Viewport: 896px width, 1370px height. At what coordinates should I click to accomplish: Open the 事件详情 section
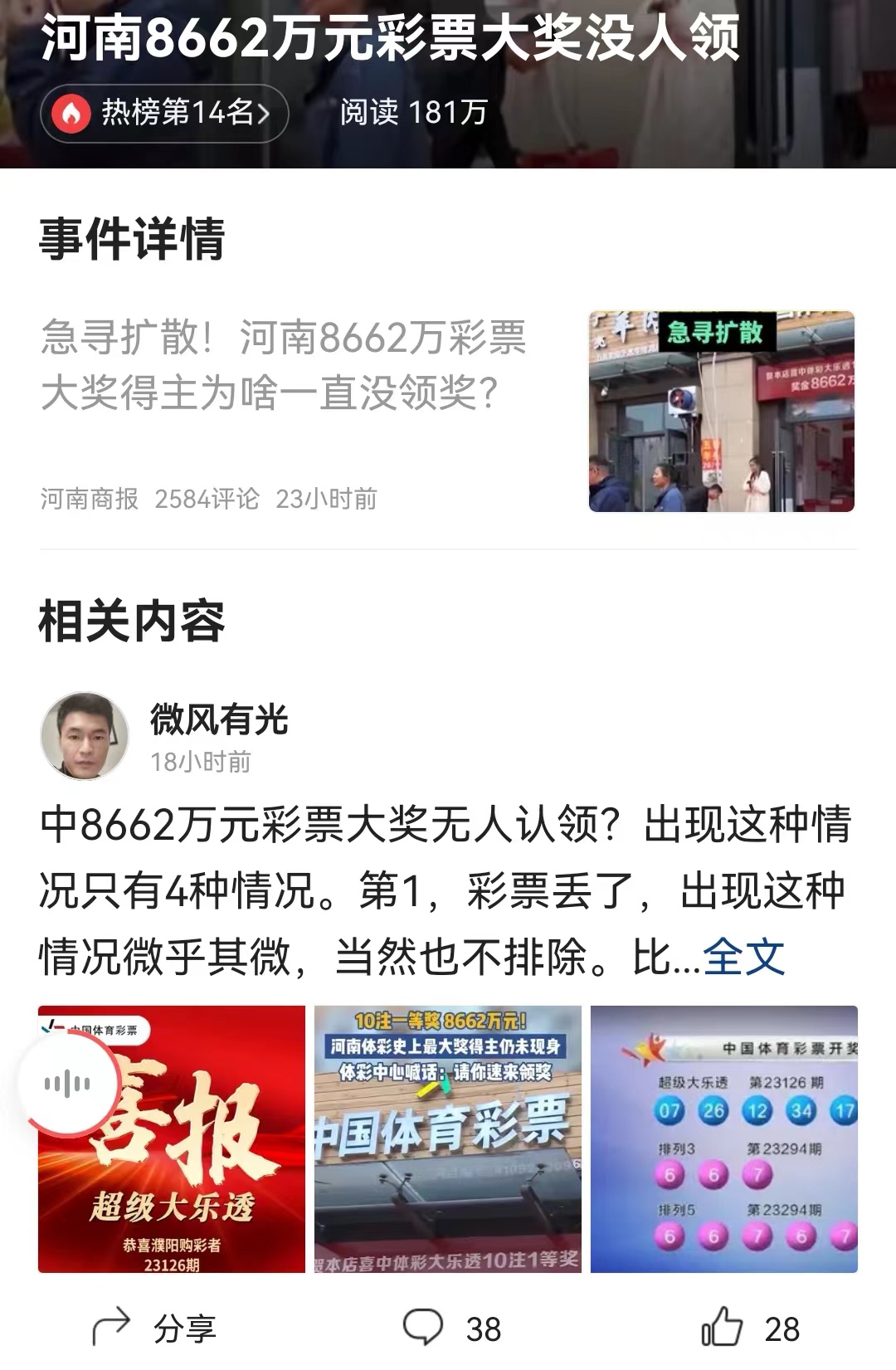point(133,238)
